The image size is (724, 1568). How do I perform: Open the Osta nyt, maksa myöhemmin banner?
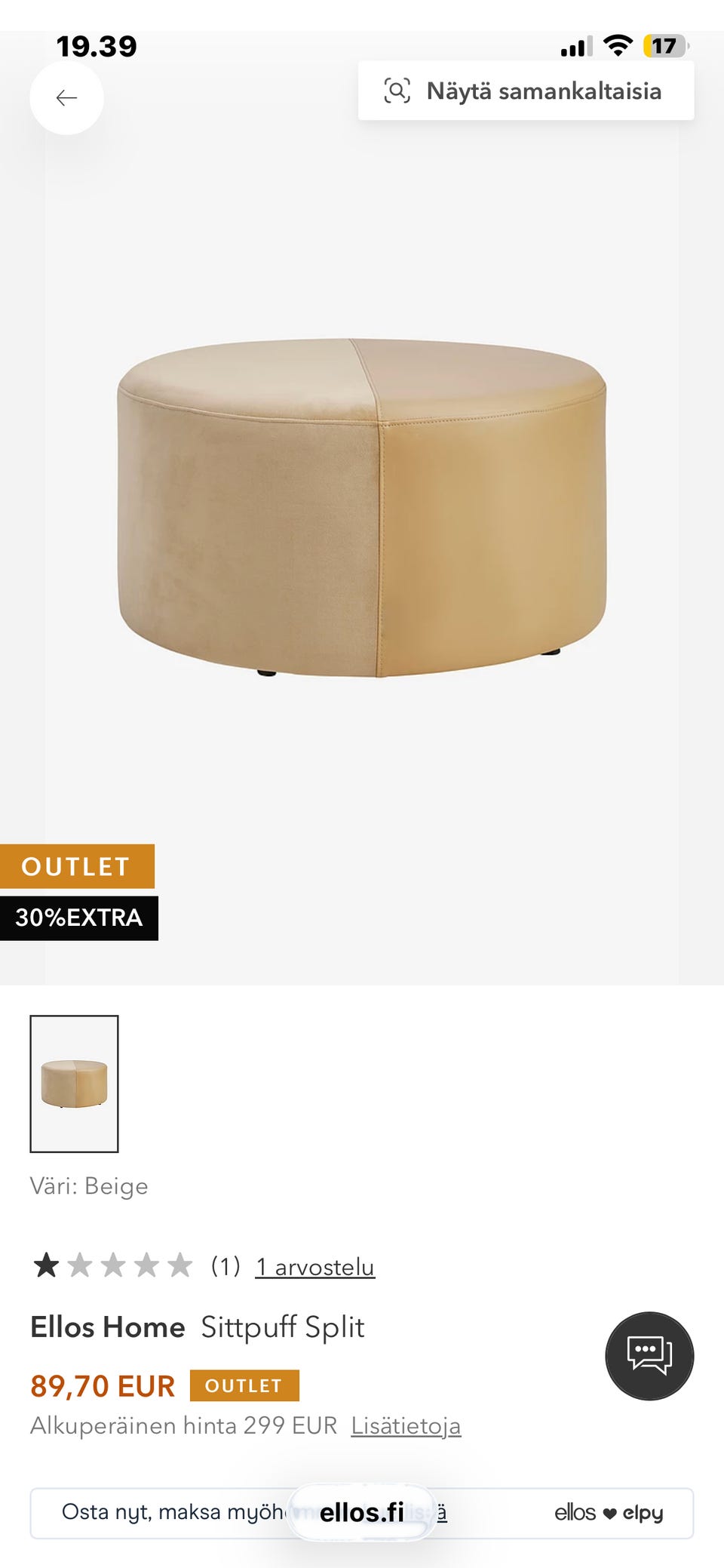pyautogui.click(x=173, y=1513)
